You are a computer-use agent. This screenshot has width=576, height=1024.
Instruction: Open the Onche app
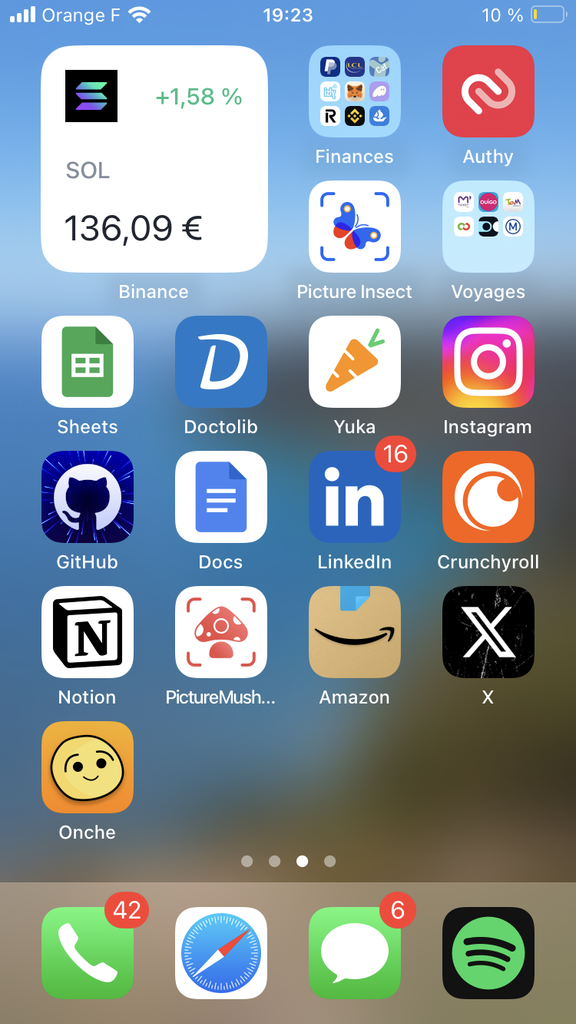tap(88, 767)
